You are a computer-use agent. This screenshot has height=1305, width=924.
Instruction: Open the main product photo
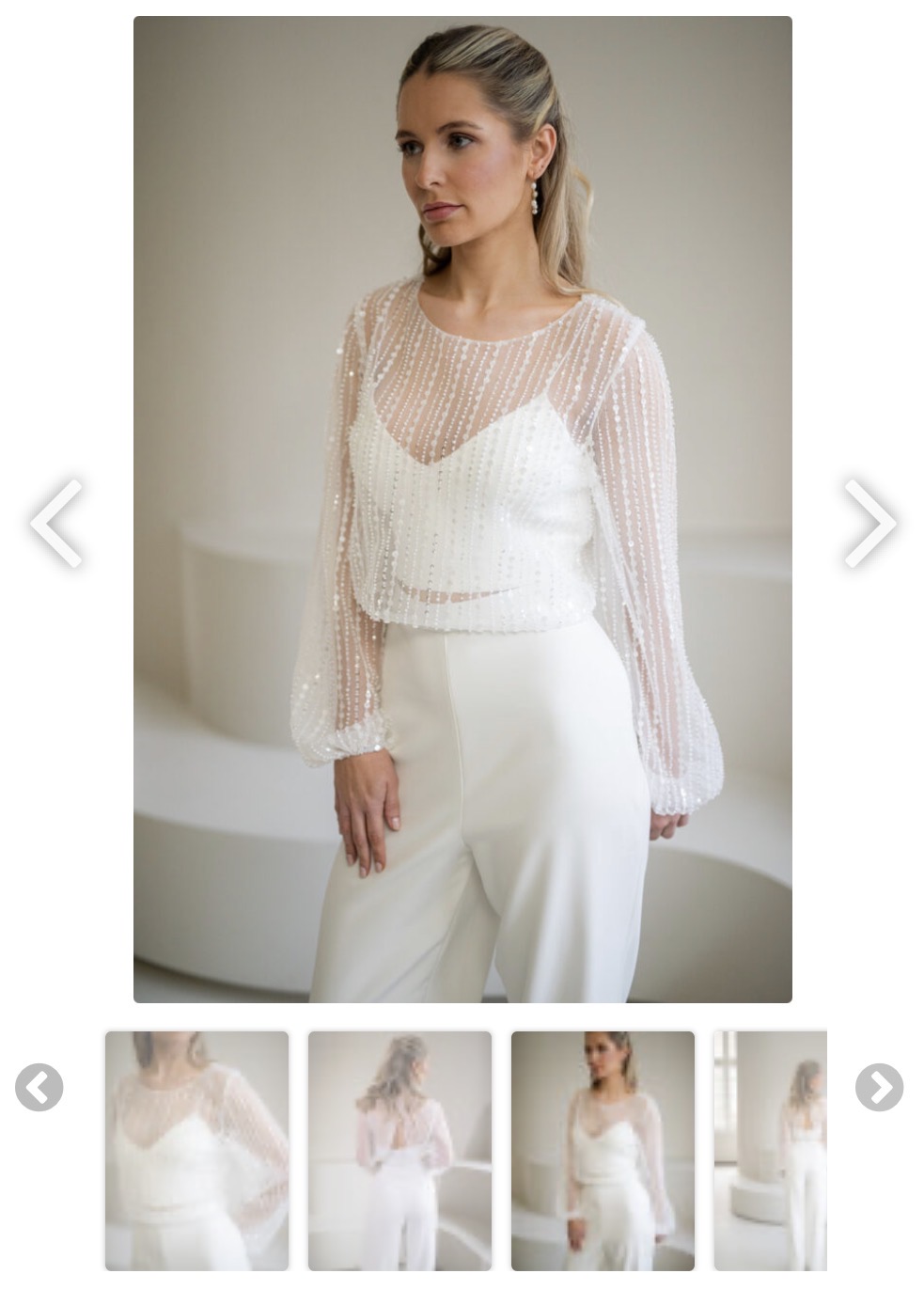[x=462, y=509]
